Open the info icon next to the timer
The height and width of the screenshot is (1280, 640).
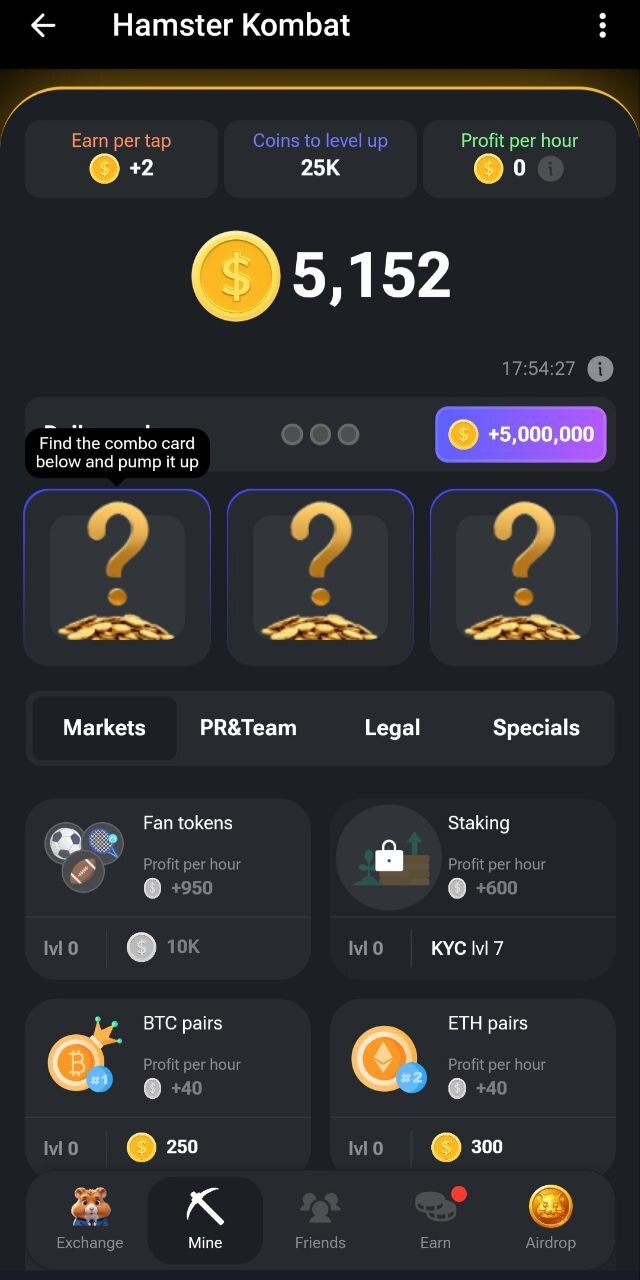pos(600,369)
